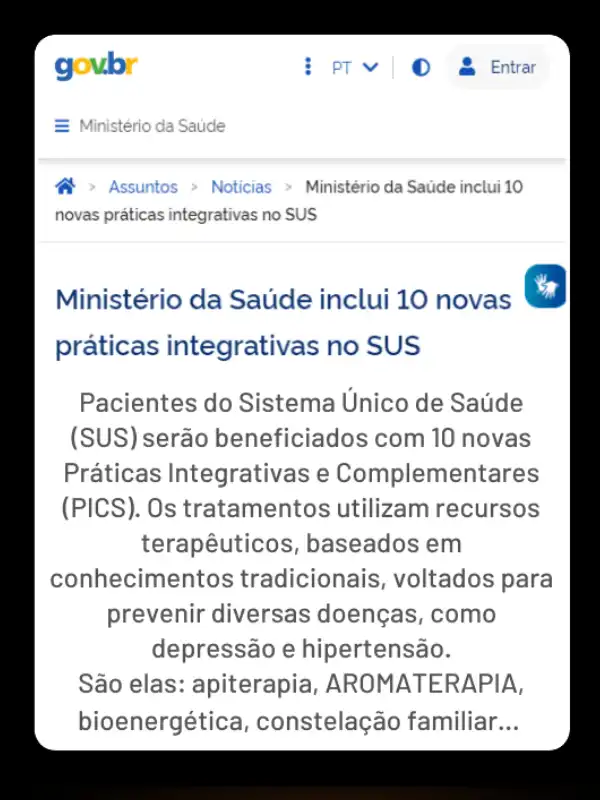Open the gov.br home page

click(96, 66)
